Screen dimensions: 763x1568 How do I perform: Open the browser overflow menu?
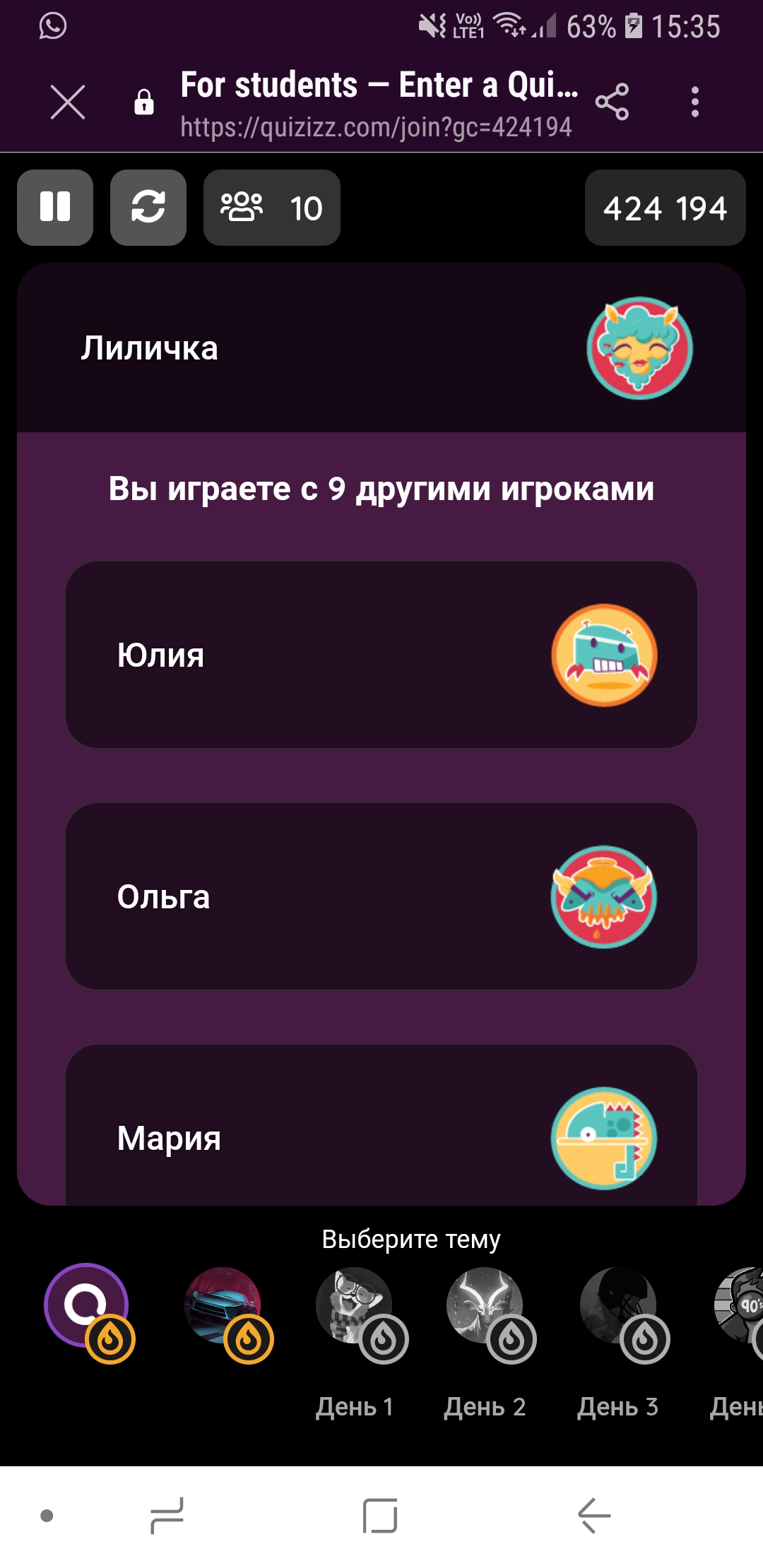(x=695, y=102)
